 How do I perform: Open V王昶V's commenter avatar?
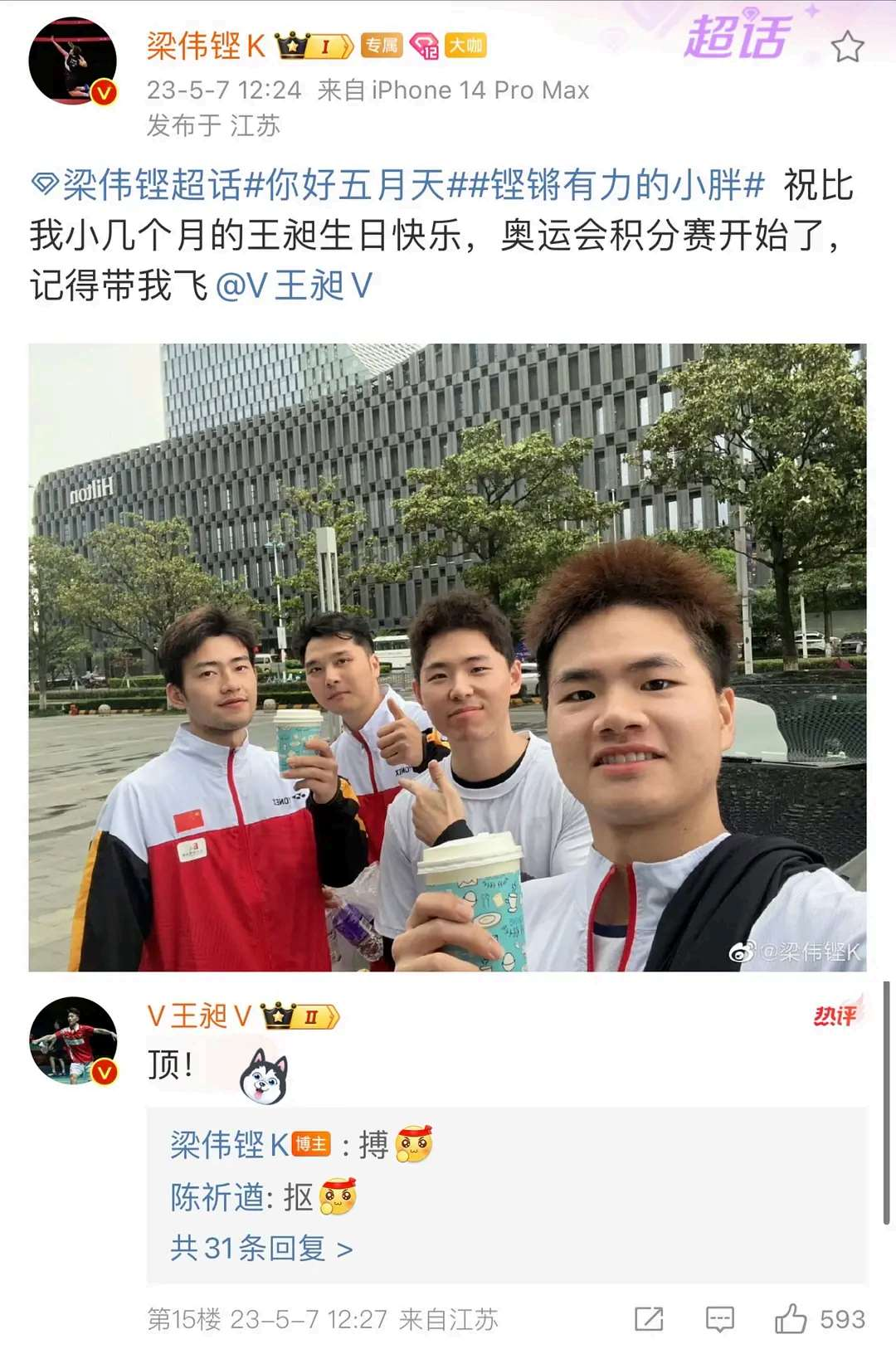point(73,1040)
